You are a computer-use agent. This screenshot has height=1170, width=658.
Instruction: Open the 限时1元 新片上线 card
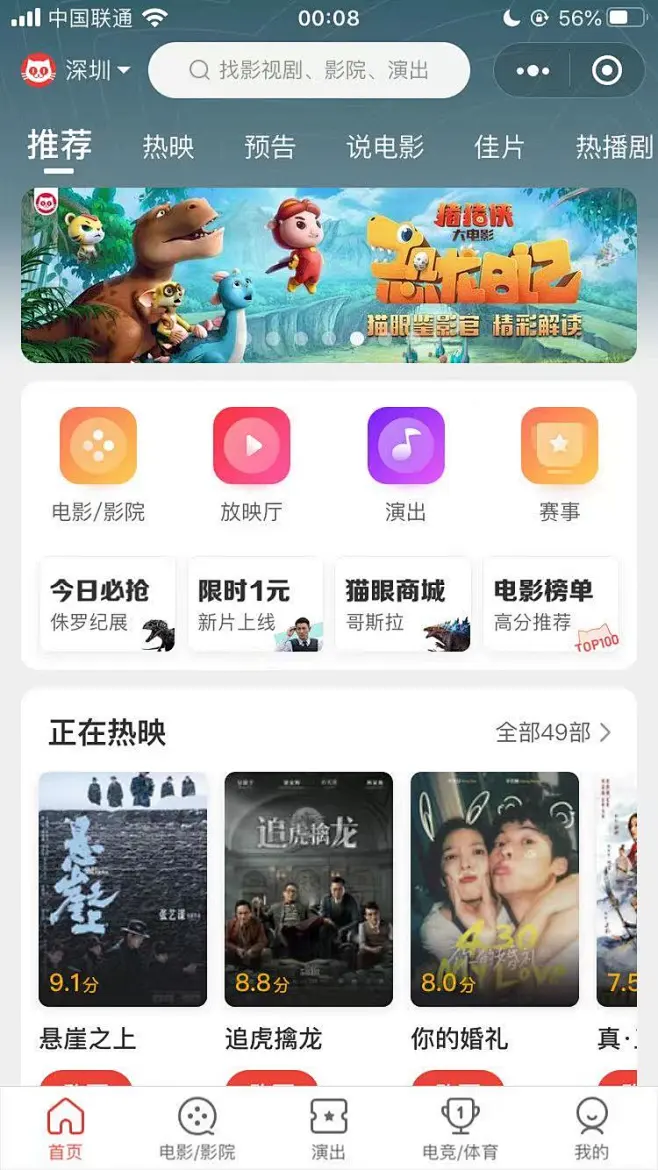[x=256, y=605]
